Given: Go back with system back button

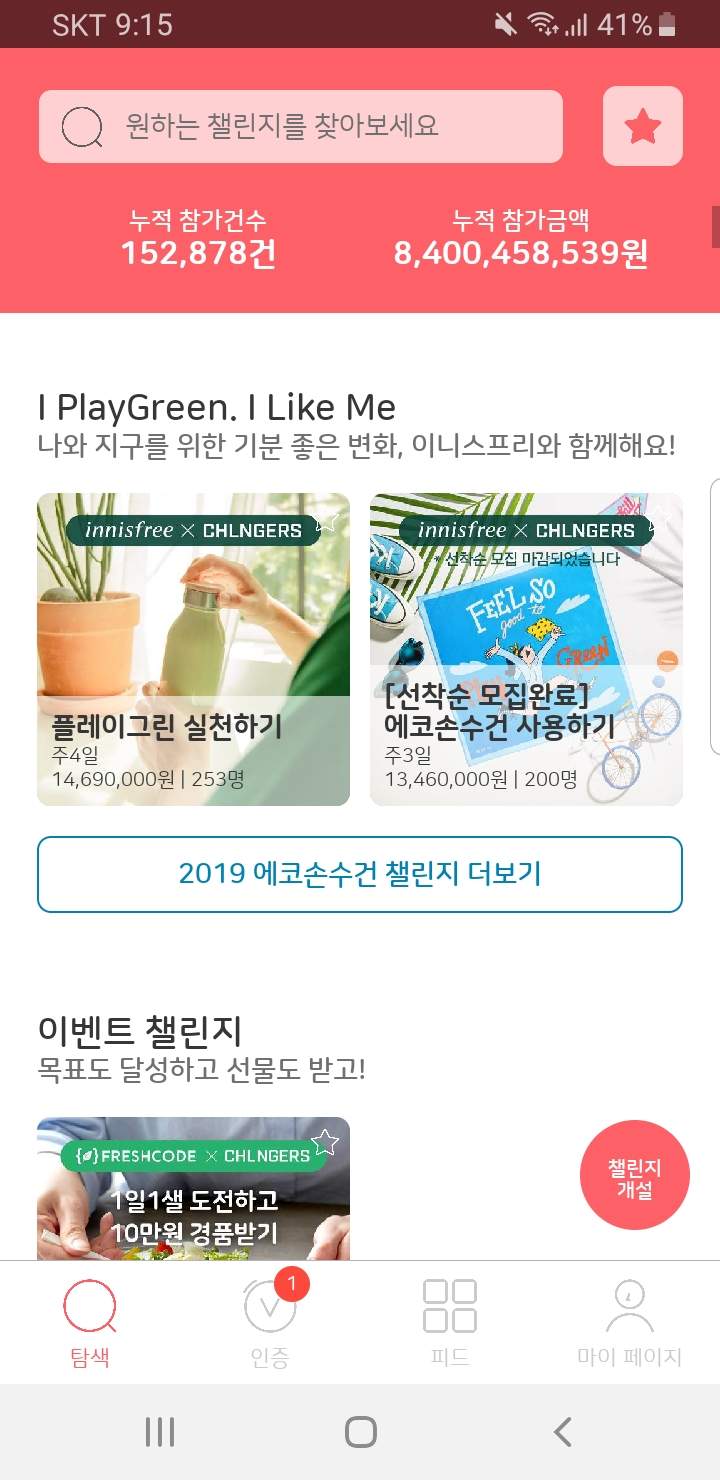Looking at the screenshot, I should [563, 1432].
